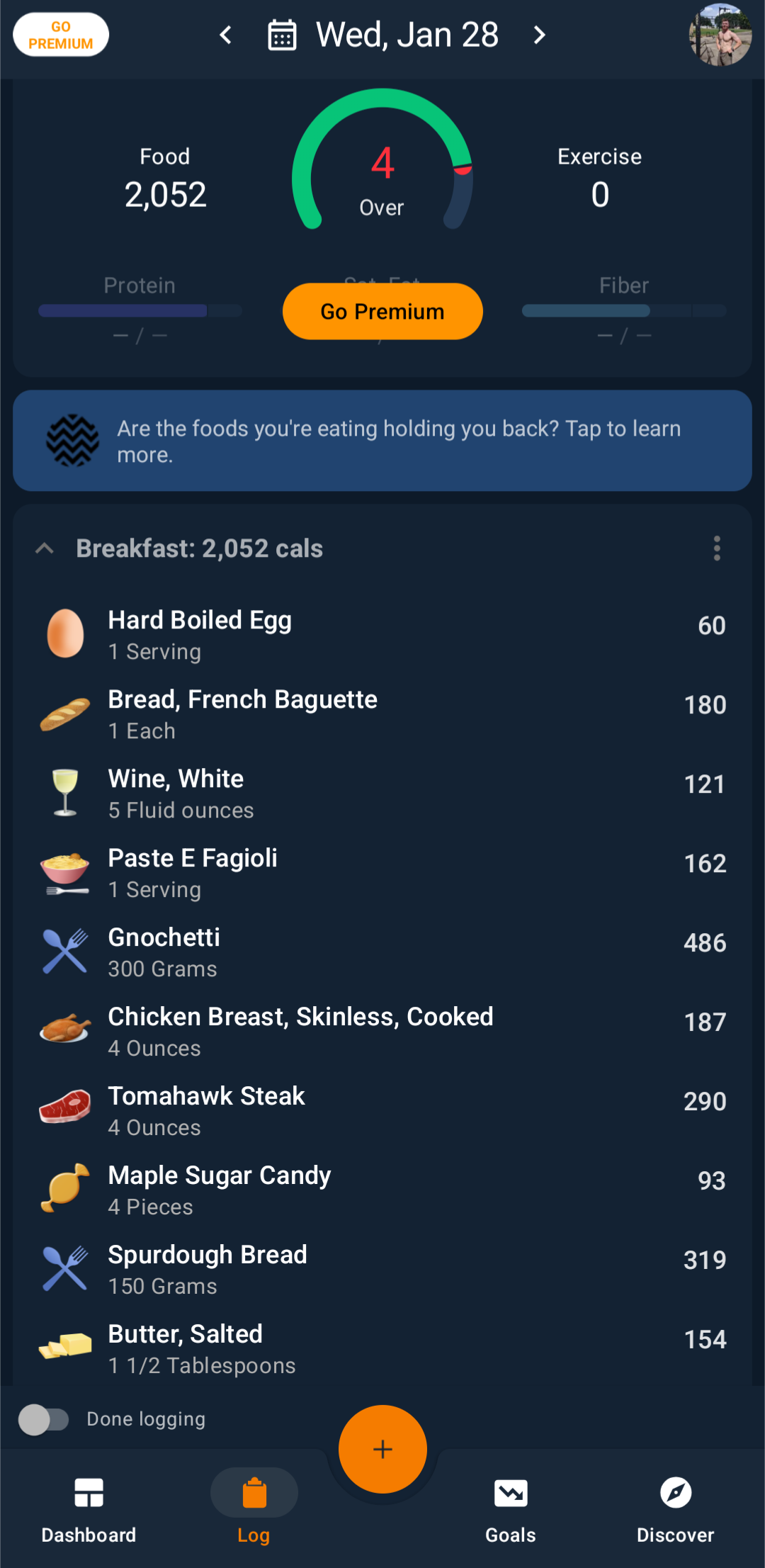Open the Tomahawk Steak entry
The width and height of the screenshot is (765, 1568).
point(382,1111)
